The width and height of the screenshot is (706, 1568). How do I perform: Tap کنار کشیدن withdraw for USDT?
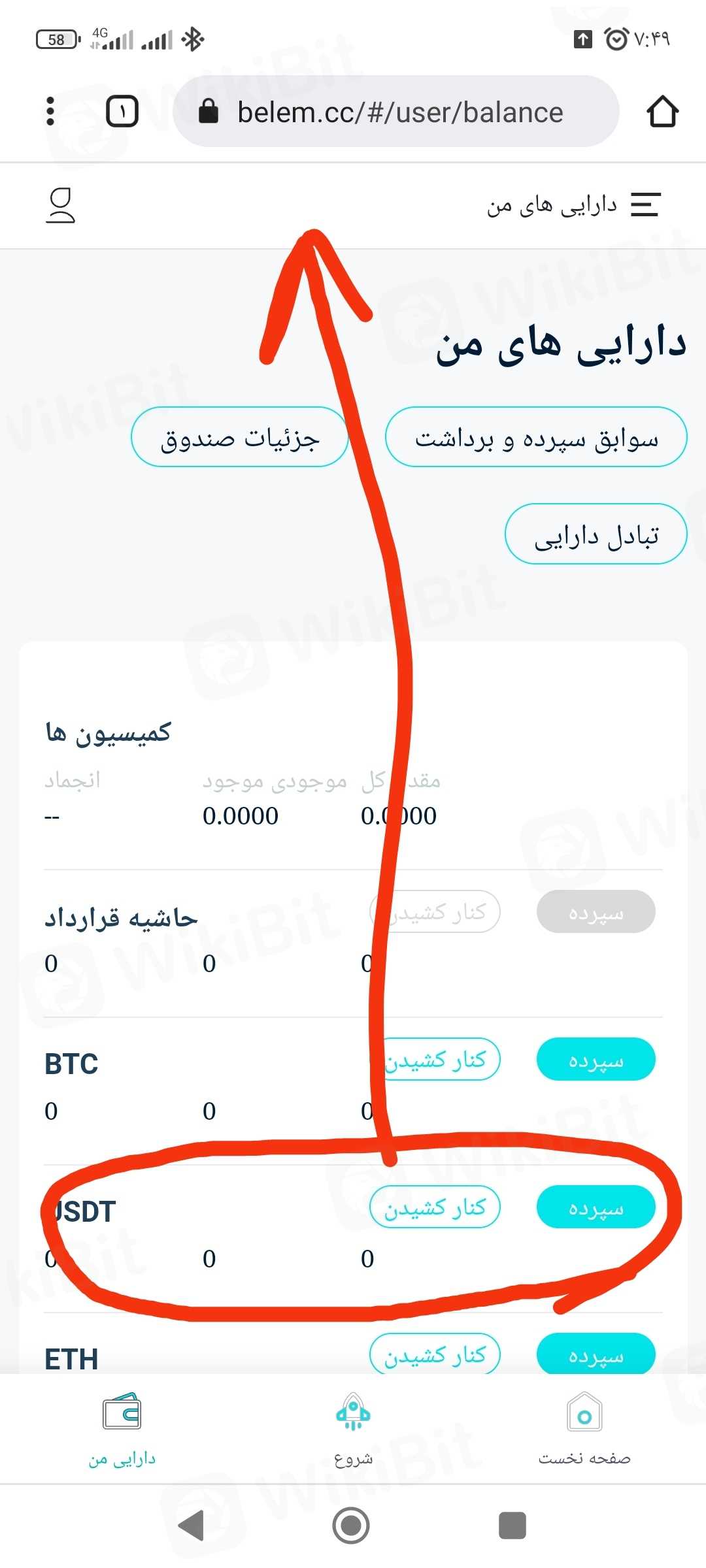(435, 1207)
